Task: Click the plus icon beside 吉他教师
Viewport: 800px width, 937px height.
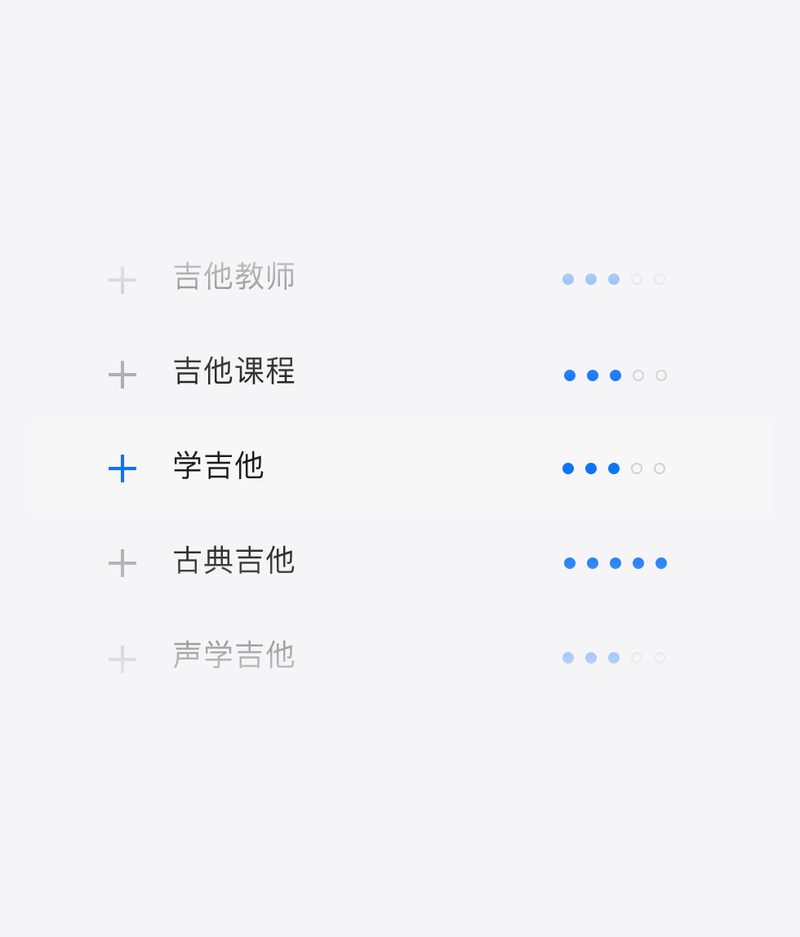Action: tap(122, 280)
